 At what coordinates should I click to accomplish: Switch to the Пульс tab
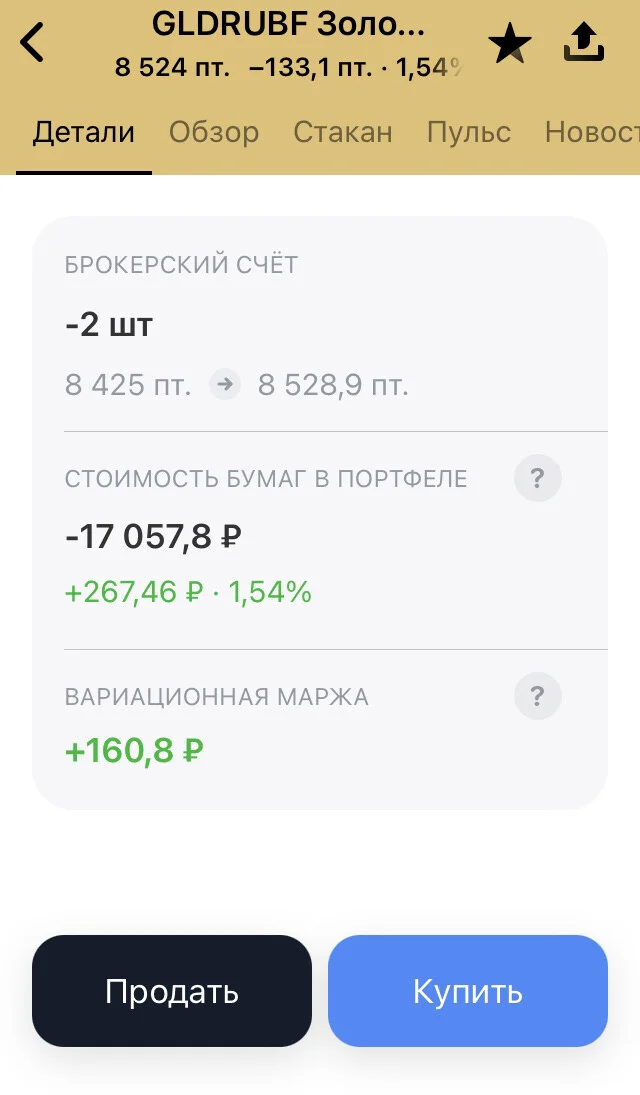pos(469,132)
